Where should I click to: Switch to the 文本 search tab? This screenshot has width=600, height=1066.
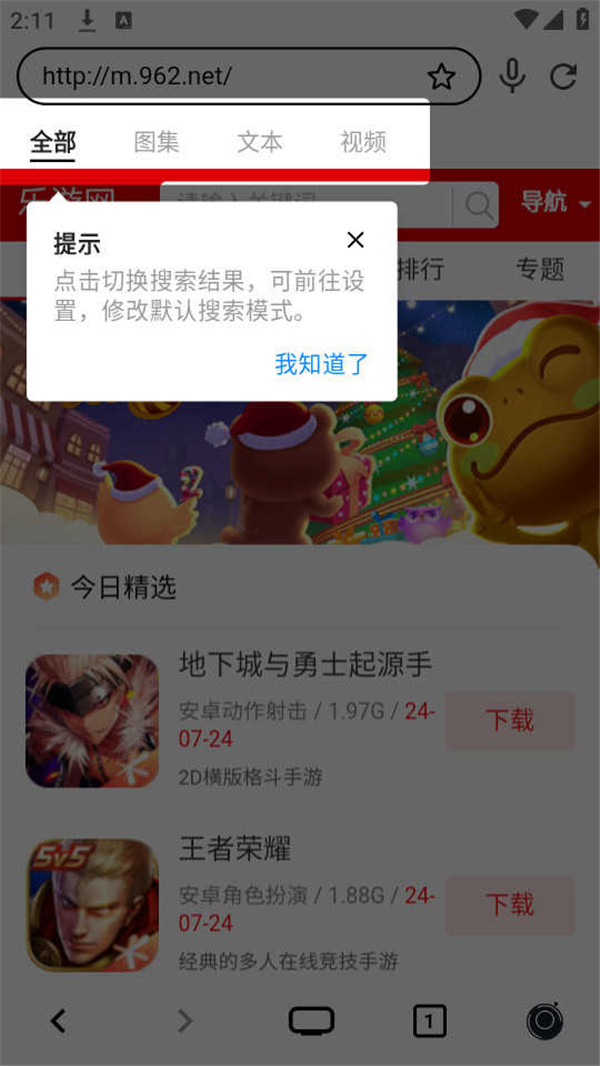point(259,142)
